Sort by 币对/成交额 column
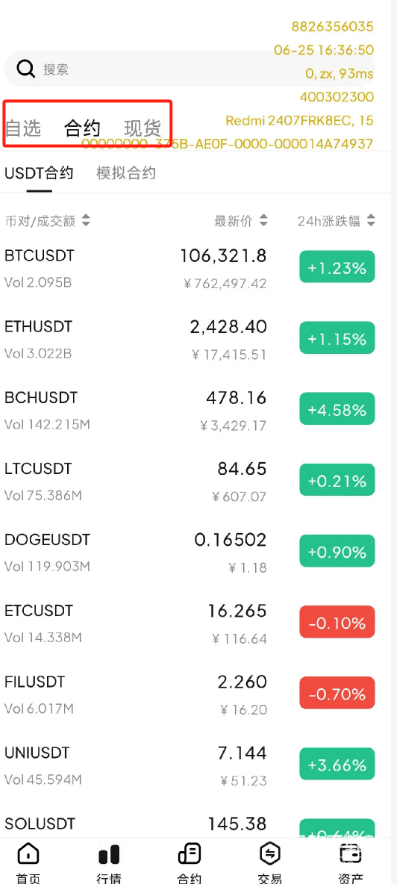The image size is (397, 884). coord(47,220)
